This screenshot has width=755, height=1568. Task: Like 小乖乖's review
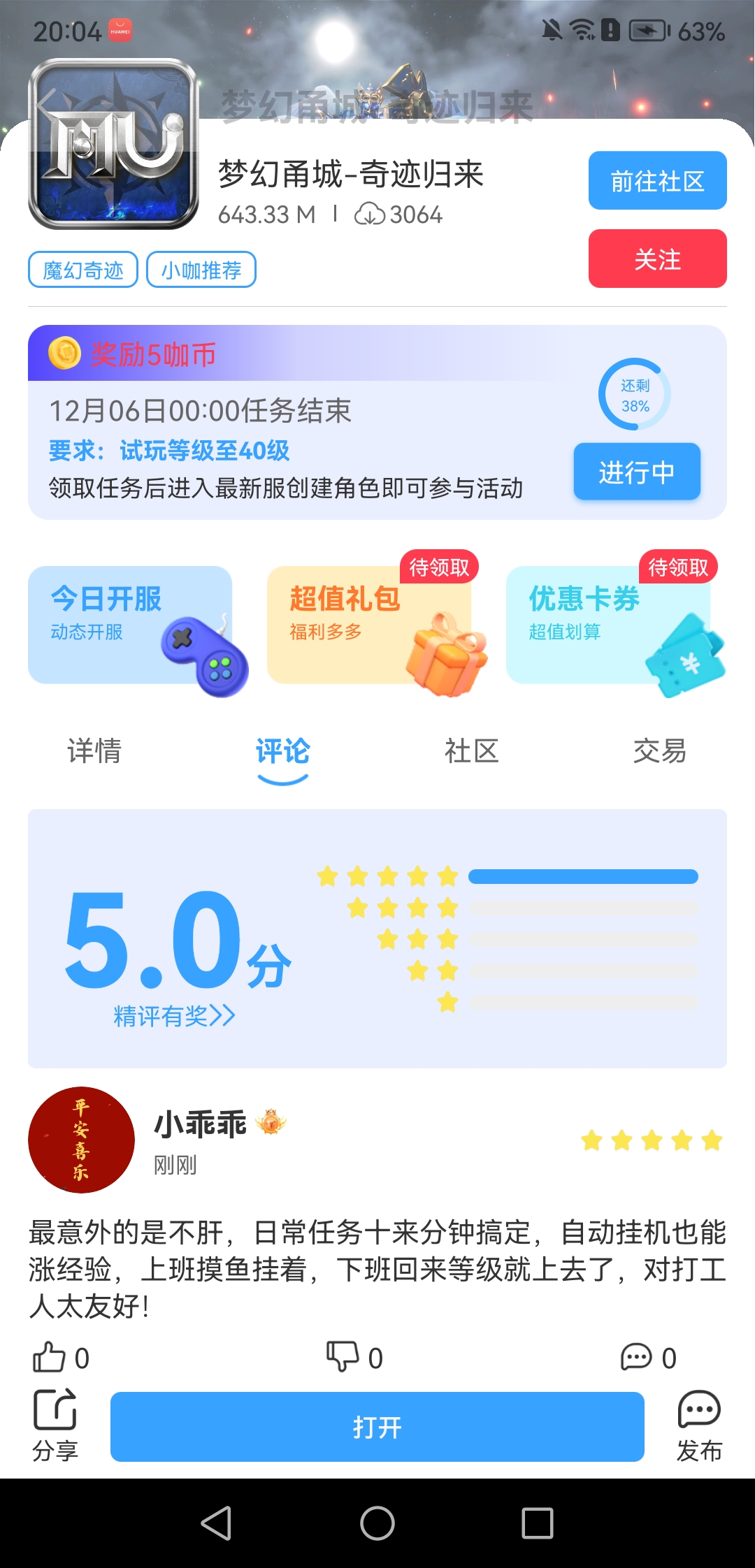[x=61, y=1358]
